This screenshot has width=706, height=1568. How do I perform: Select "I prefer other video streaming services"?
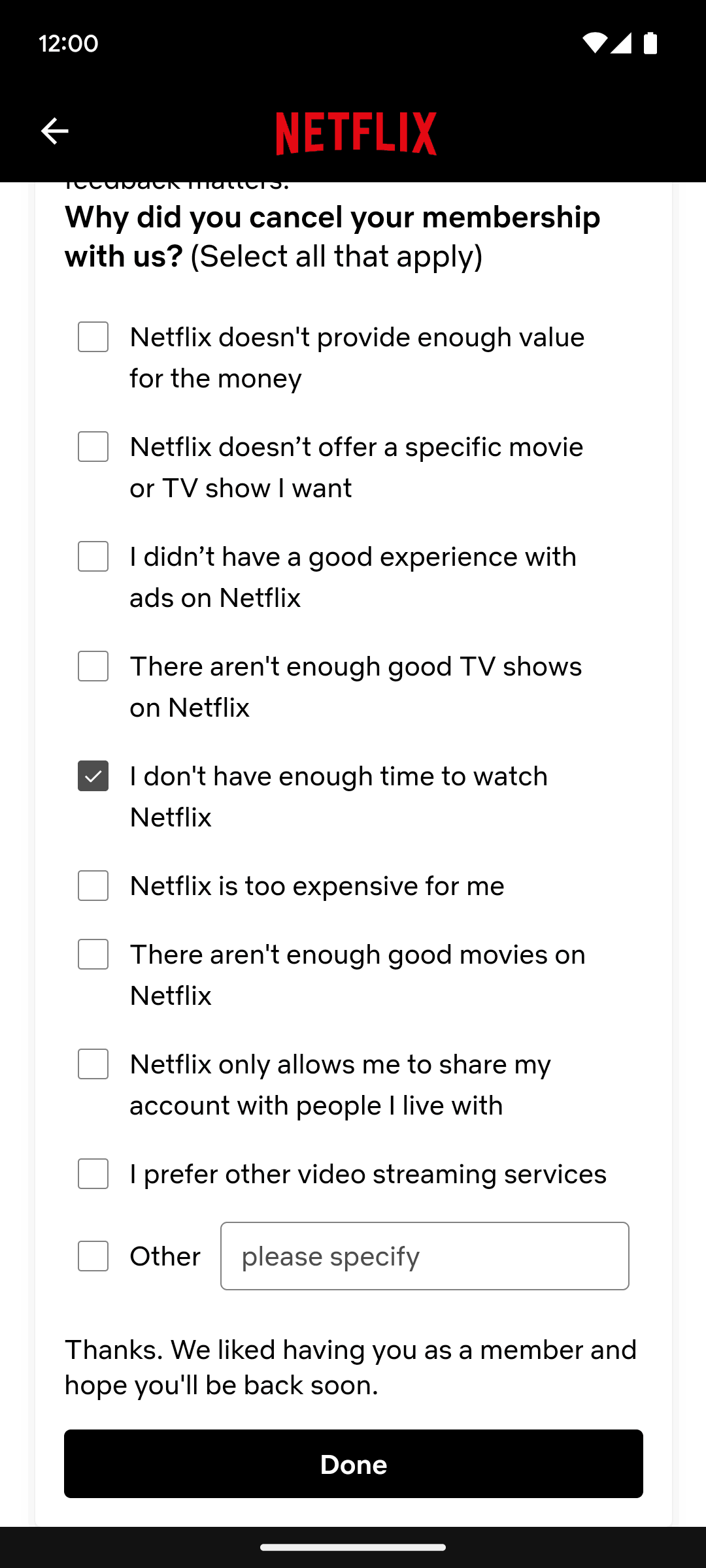click(93, 1174)
